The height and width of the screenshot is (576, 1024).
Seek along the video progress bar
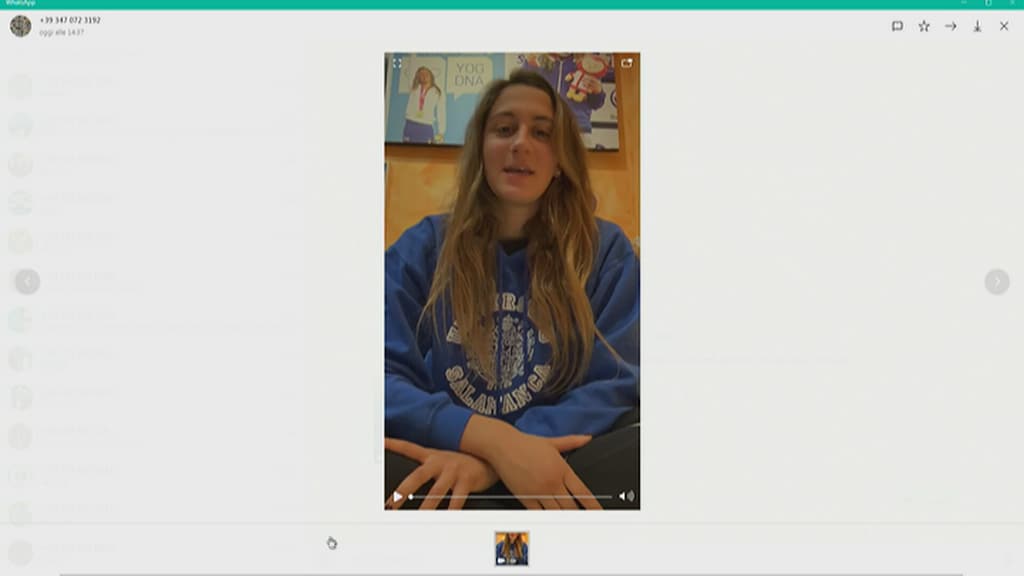[x=510, y=496]
